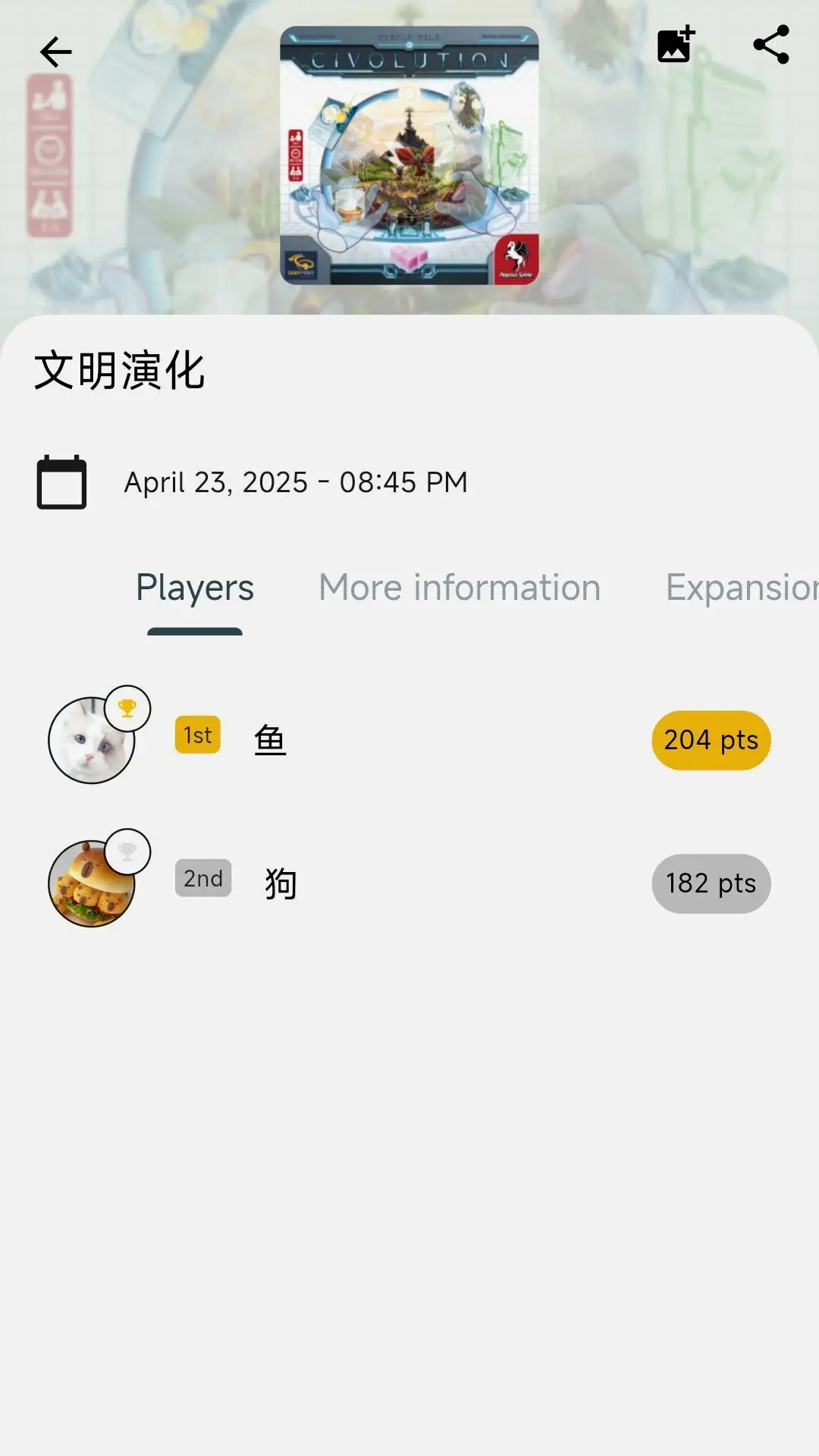This screenshot has height=1456, width=819.
Task: Switch to the More information tab
Action: click(460, 588)
